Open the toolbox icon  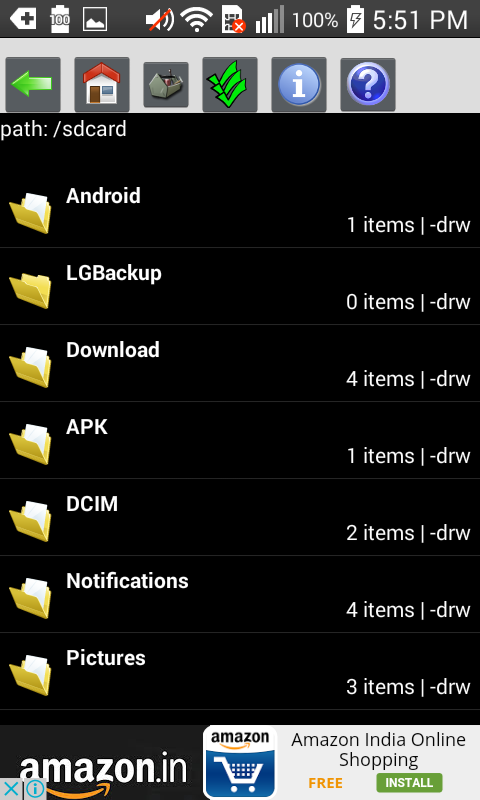[x=166, y=85]
